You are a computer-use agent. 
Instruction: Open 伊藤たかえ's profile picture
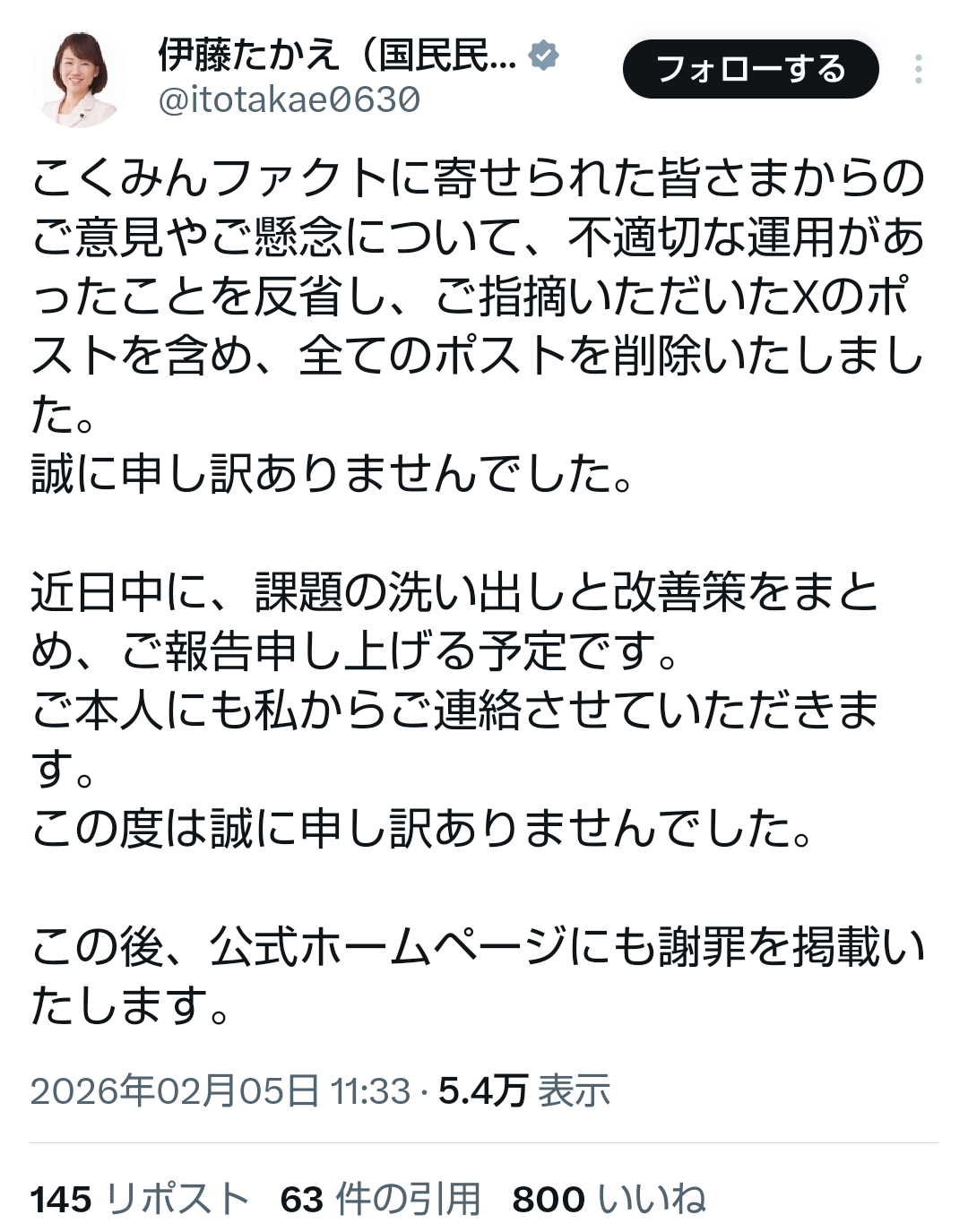point(77,78)
